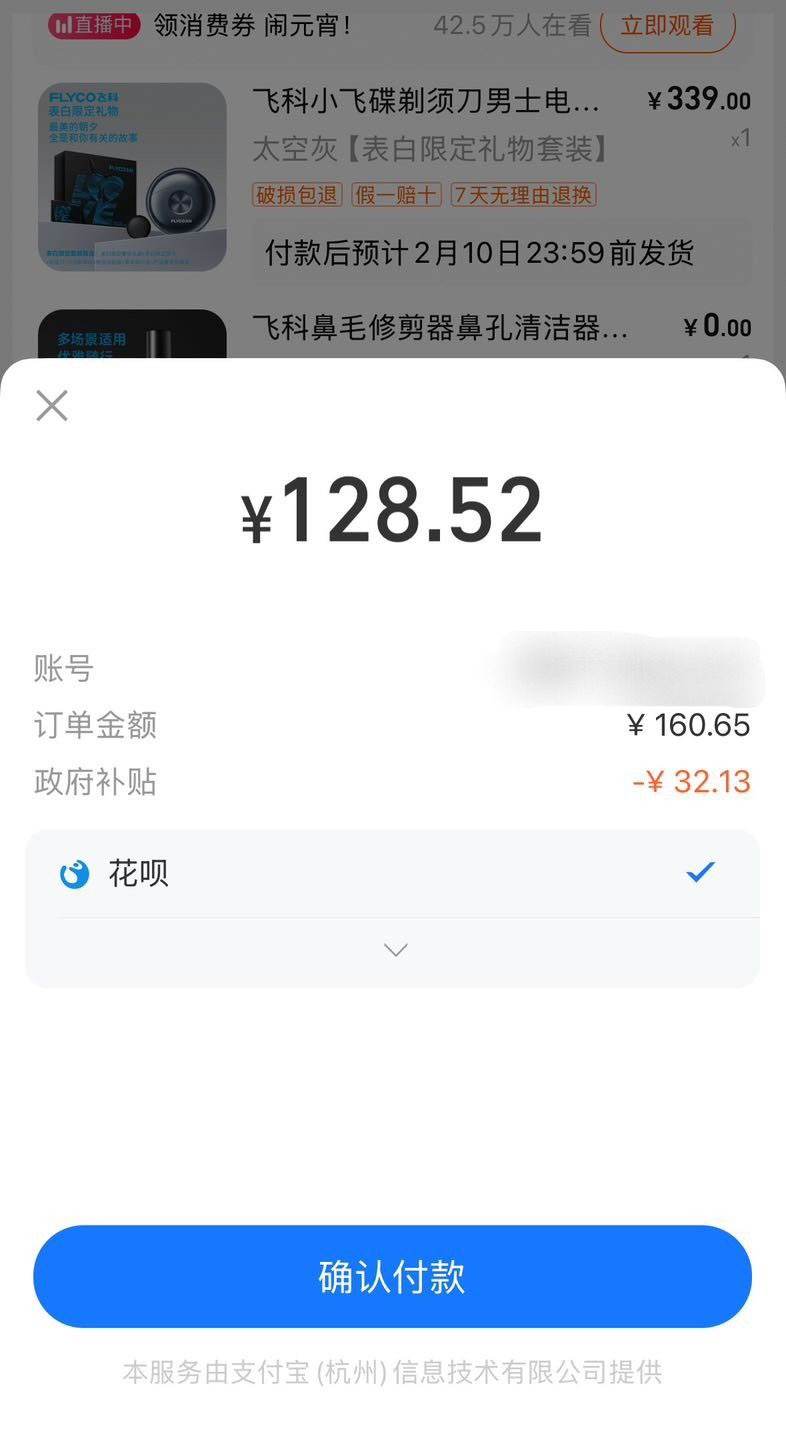Click the 7天无理由退换 service tag

click(524, 196)
